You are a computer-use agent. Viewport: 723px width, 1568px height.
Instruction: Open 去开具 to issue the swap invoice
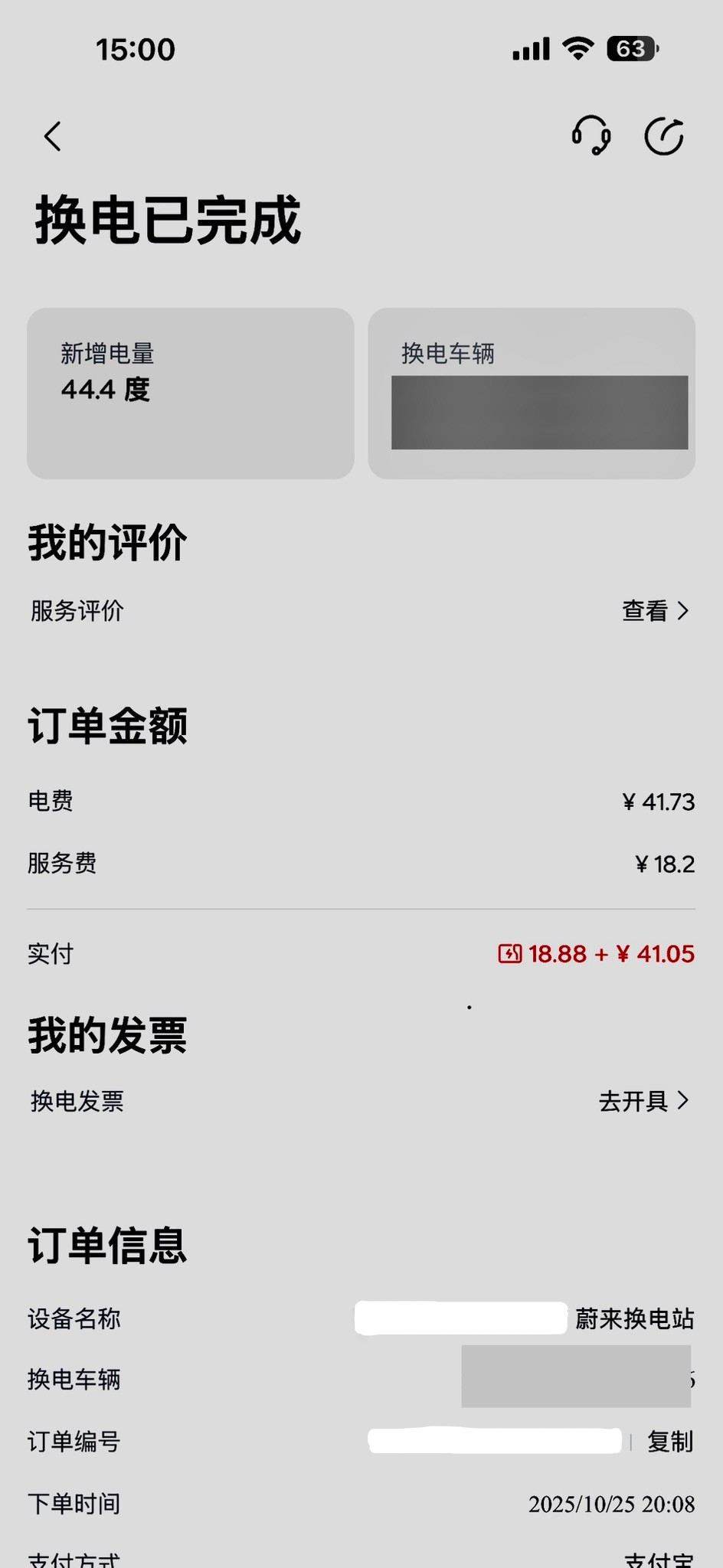click(x=643, y=1101)
